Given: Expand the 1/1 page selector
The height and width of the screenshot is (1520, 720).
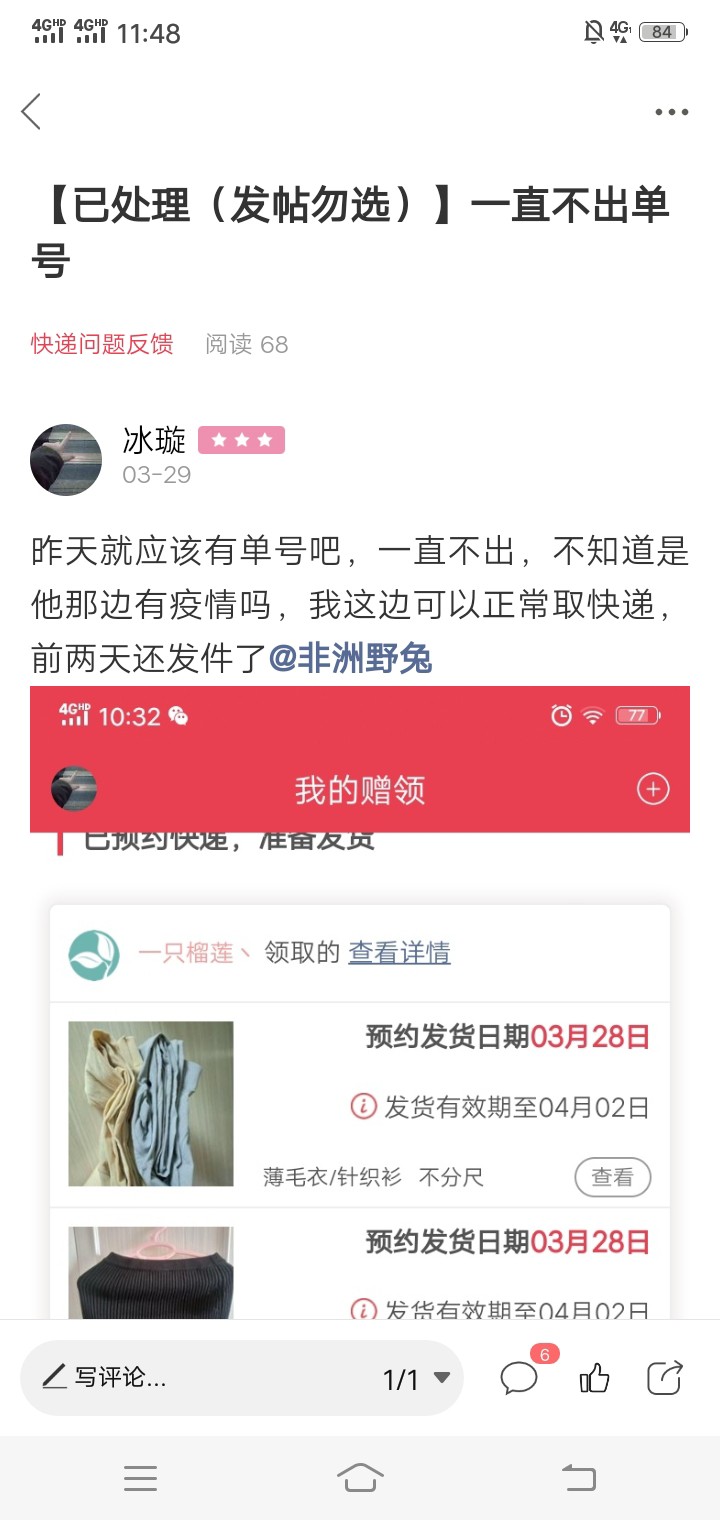Looking at the screenshot, I should click(416, 1379).
